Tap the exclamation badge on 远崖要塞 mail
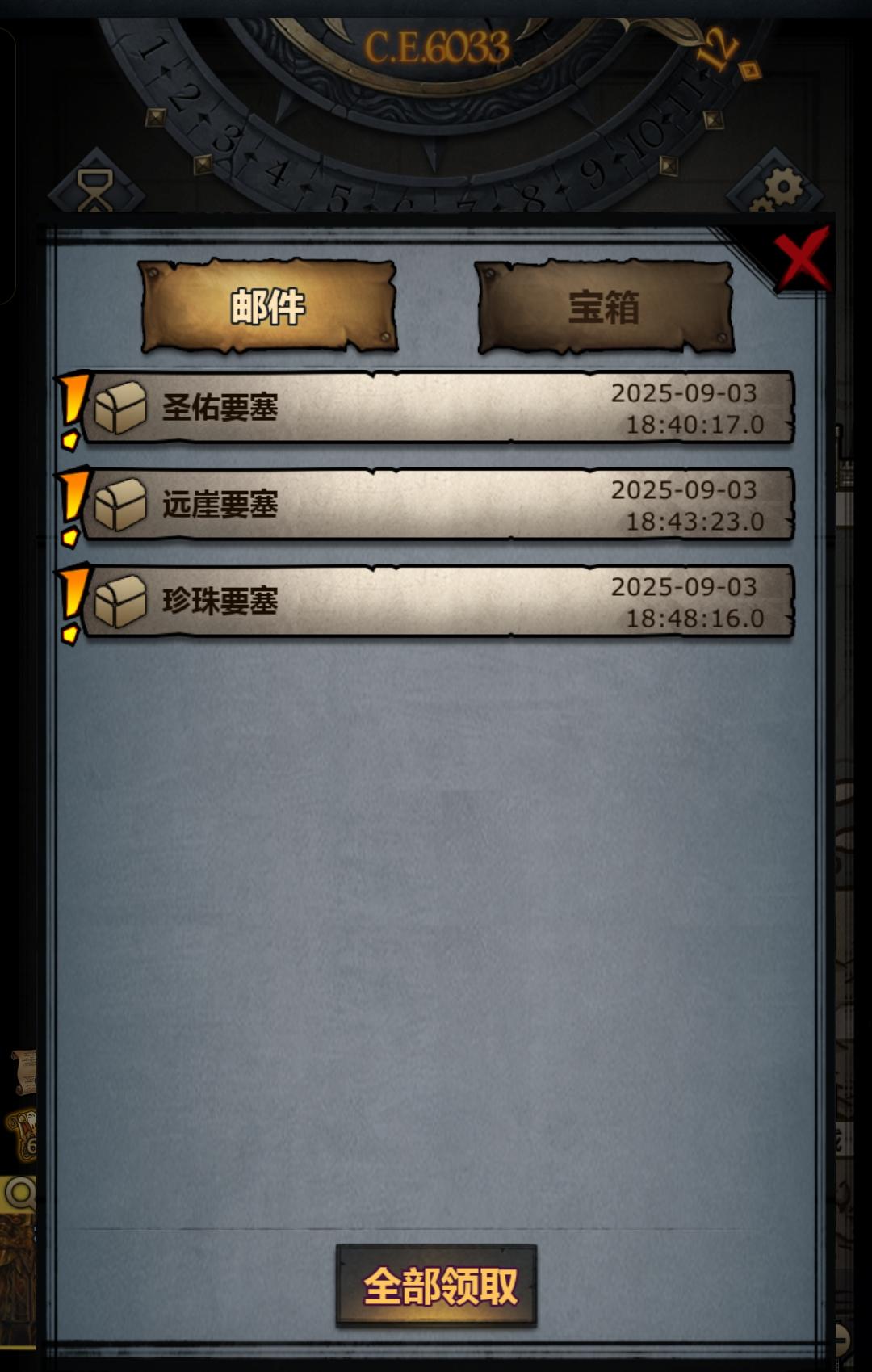This screenshot has width=872, height=1372. coord(71,506)
